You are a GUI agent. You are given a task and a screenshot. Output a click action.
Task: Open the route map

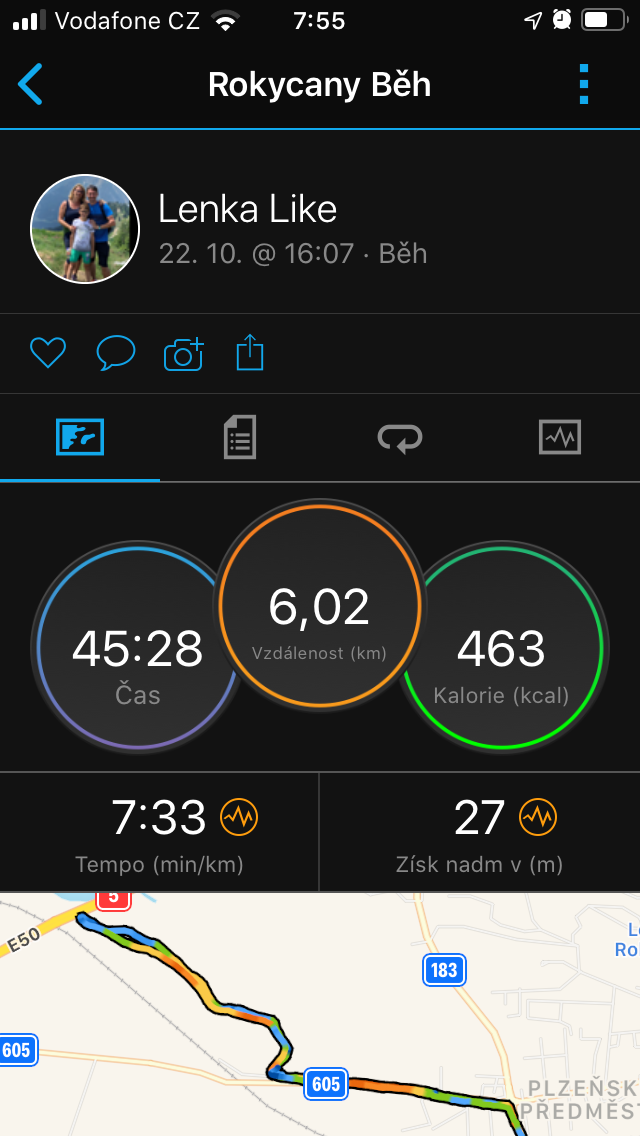[x=320, y=1014]
